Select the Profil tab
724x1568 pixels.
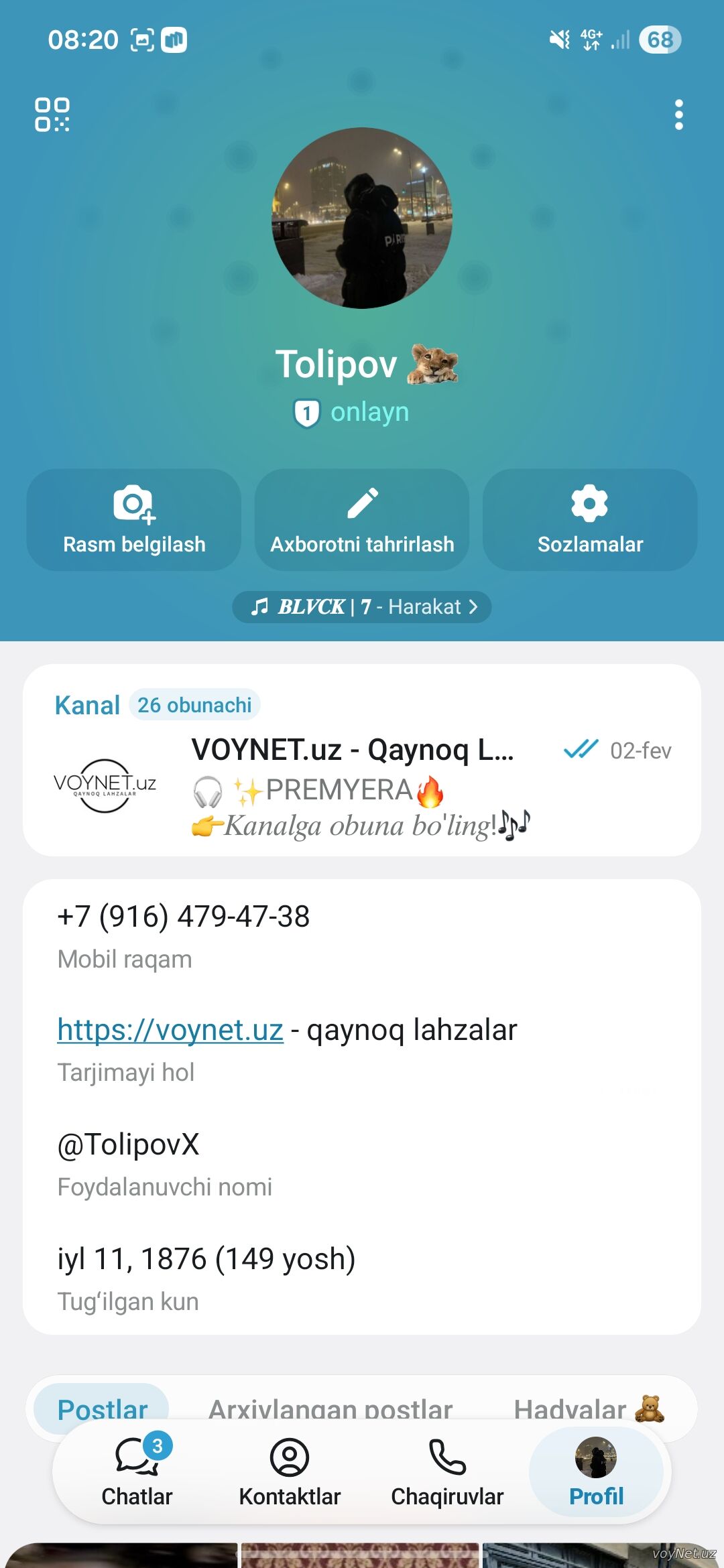click(596, 1473)
